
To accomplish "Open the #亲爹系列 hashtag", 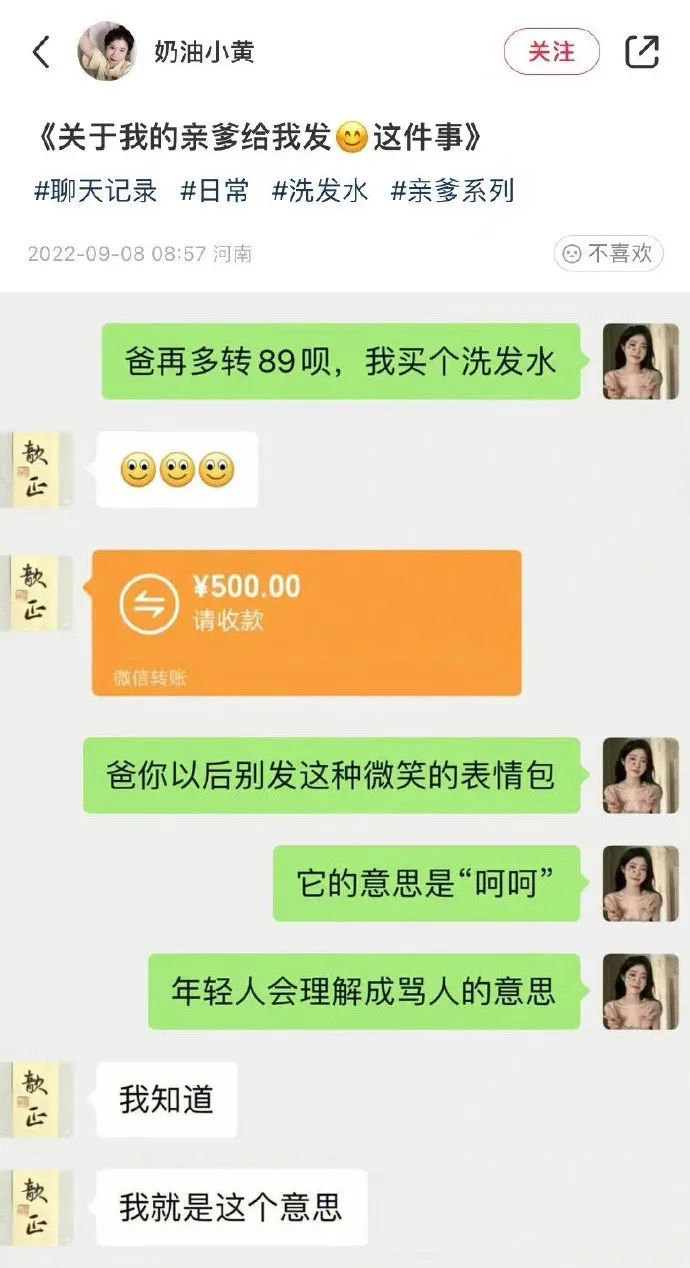I will pos(452,190).
